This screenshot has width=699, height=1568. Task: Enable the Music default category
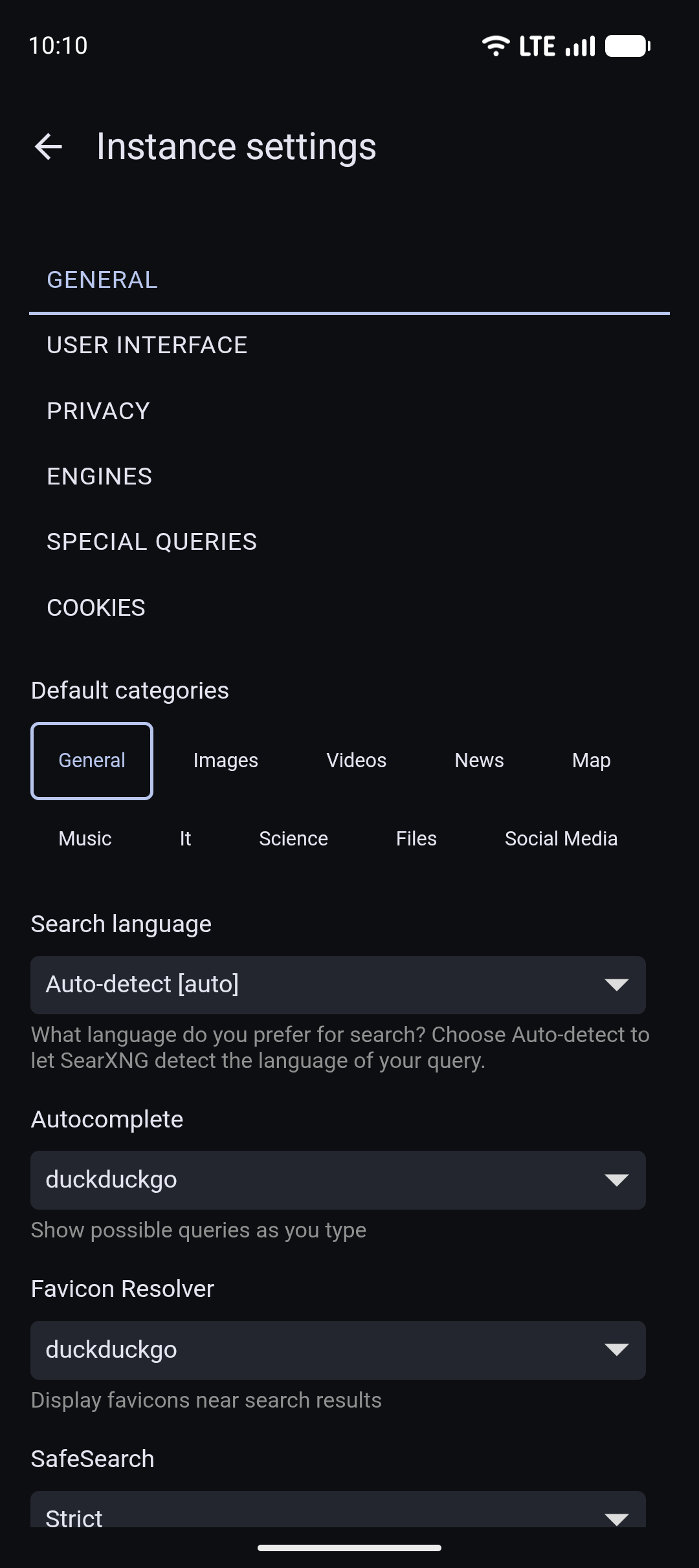point(85,839)
